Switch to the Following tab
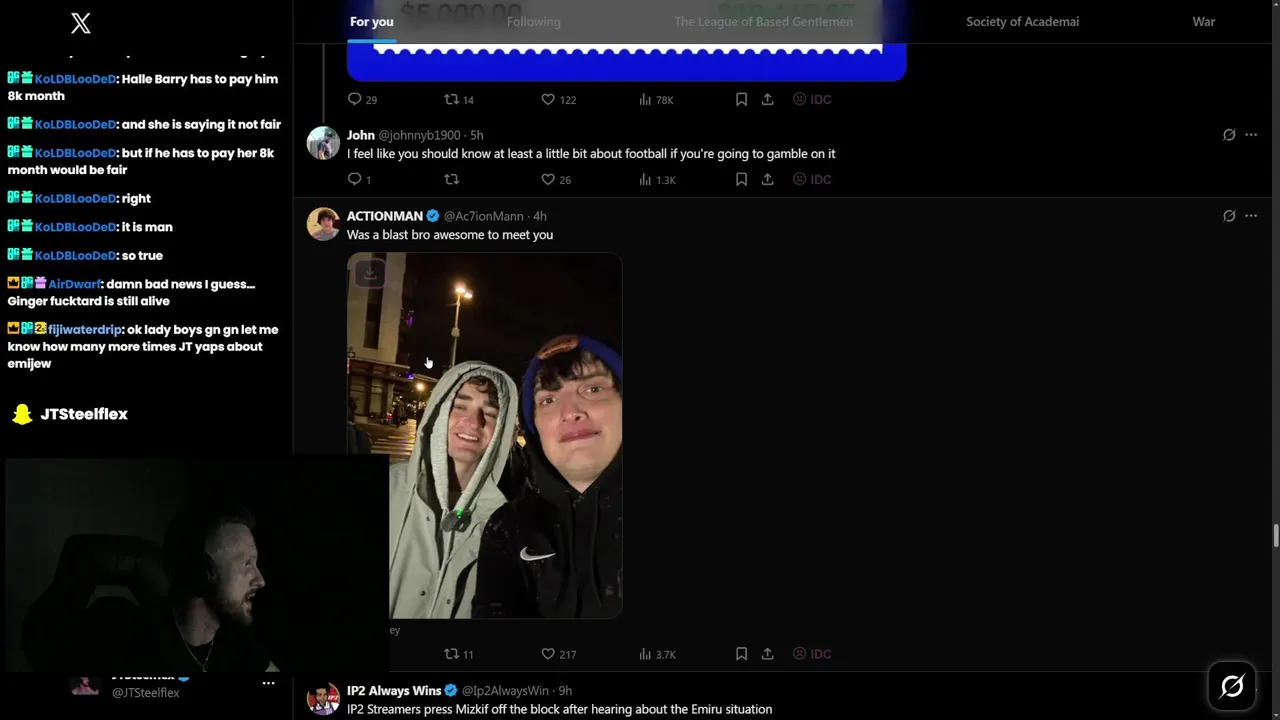This screenshot has height=720, width=1280. (x=533, y=22)
